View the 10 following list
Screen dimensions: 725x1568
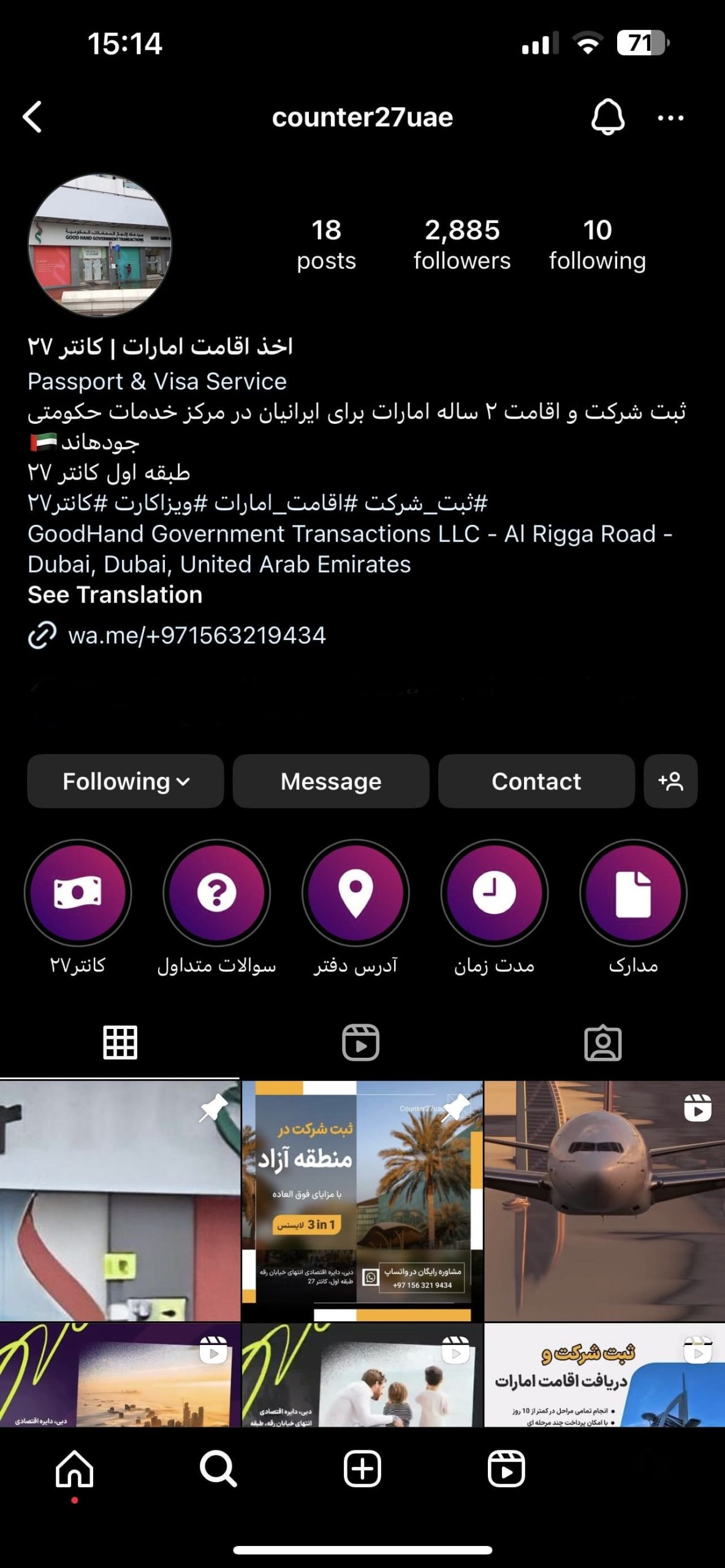(x=597, y=244)
